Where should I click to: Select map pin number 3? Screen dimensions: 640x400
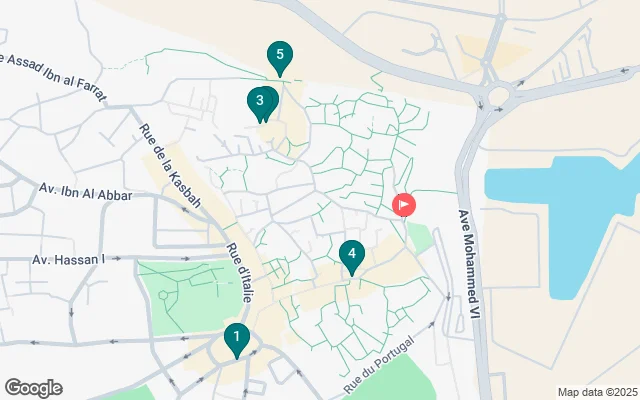[260, 101]
